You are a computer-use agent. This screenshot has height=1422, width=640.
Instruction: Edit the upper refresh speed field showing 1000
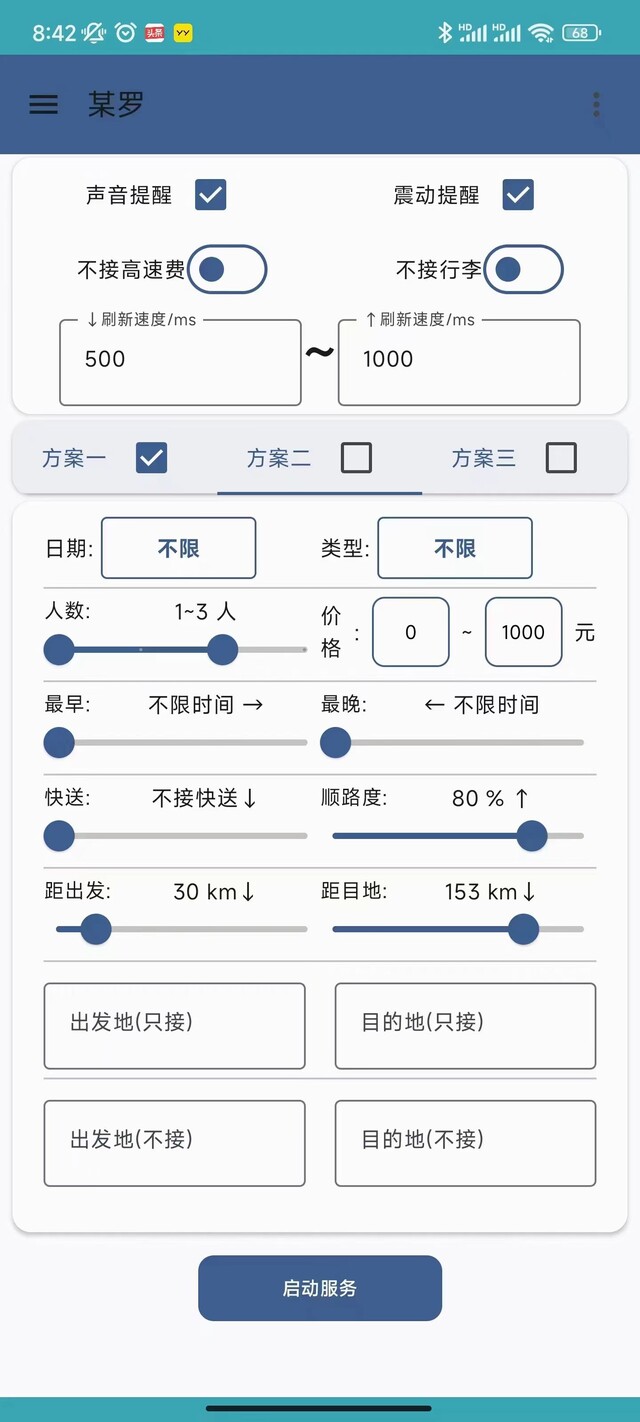point(459,362)
